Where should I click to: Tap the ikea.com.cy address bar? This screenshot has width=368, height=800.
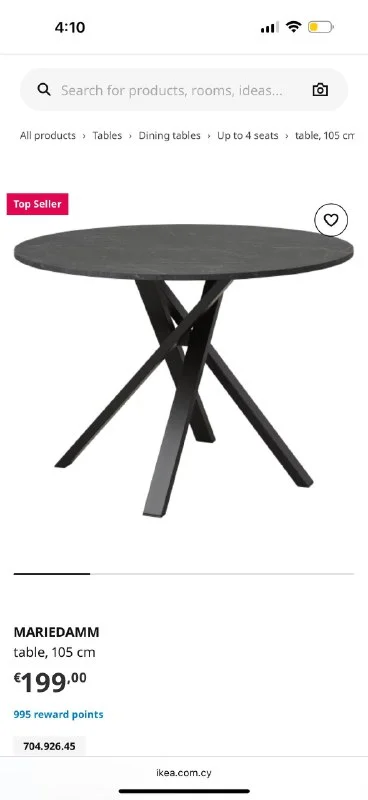point(184,772)
